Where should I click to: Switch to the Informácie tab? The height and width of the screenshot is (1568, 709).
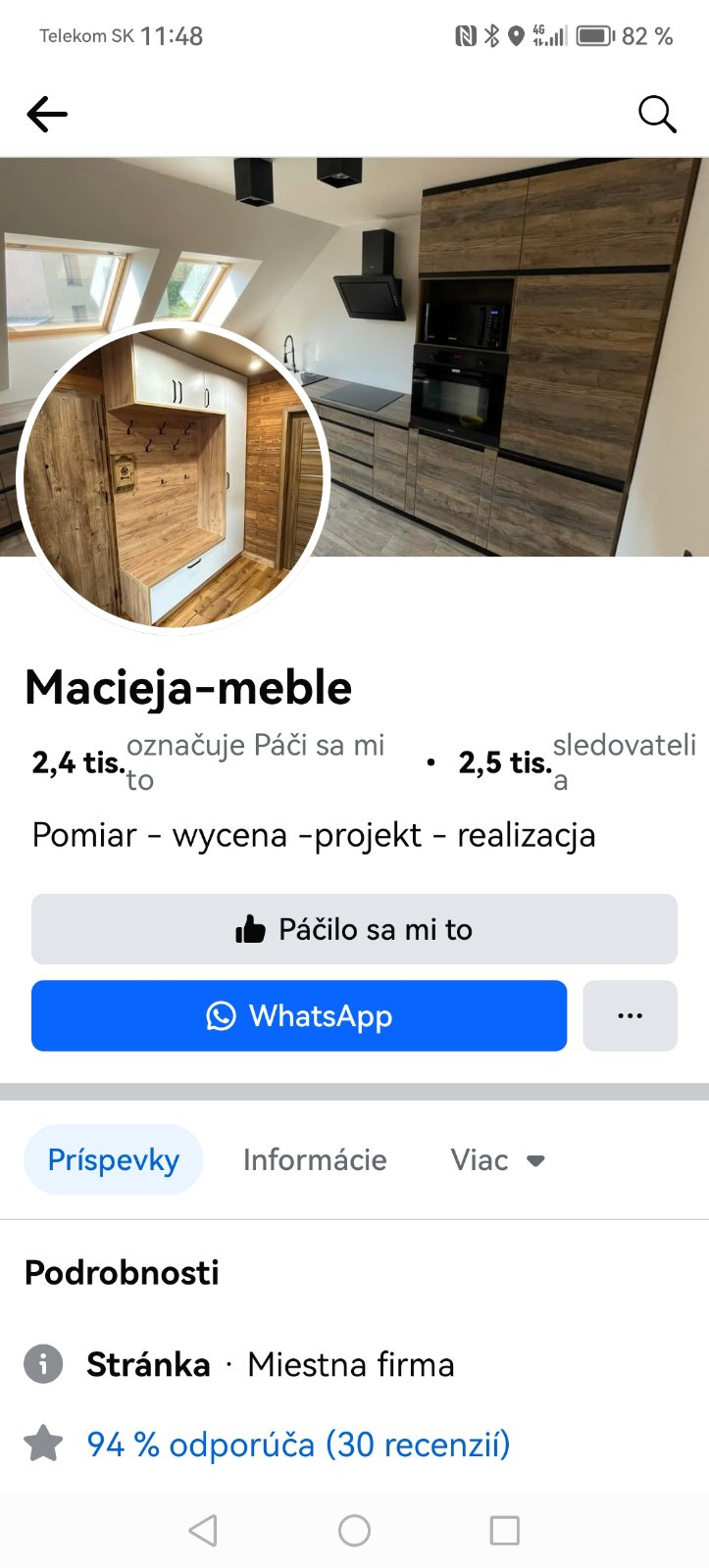pyautogui.click(x=315, y=1160)
